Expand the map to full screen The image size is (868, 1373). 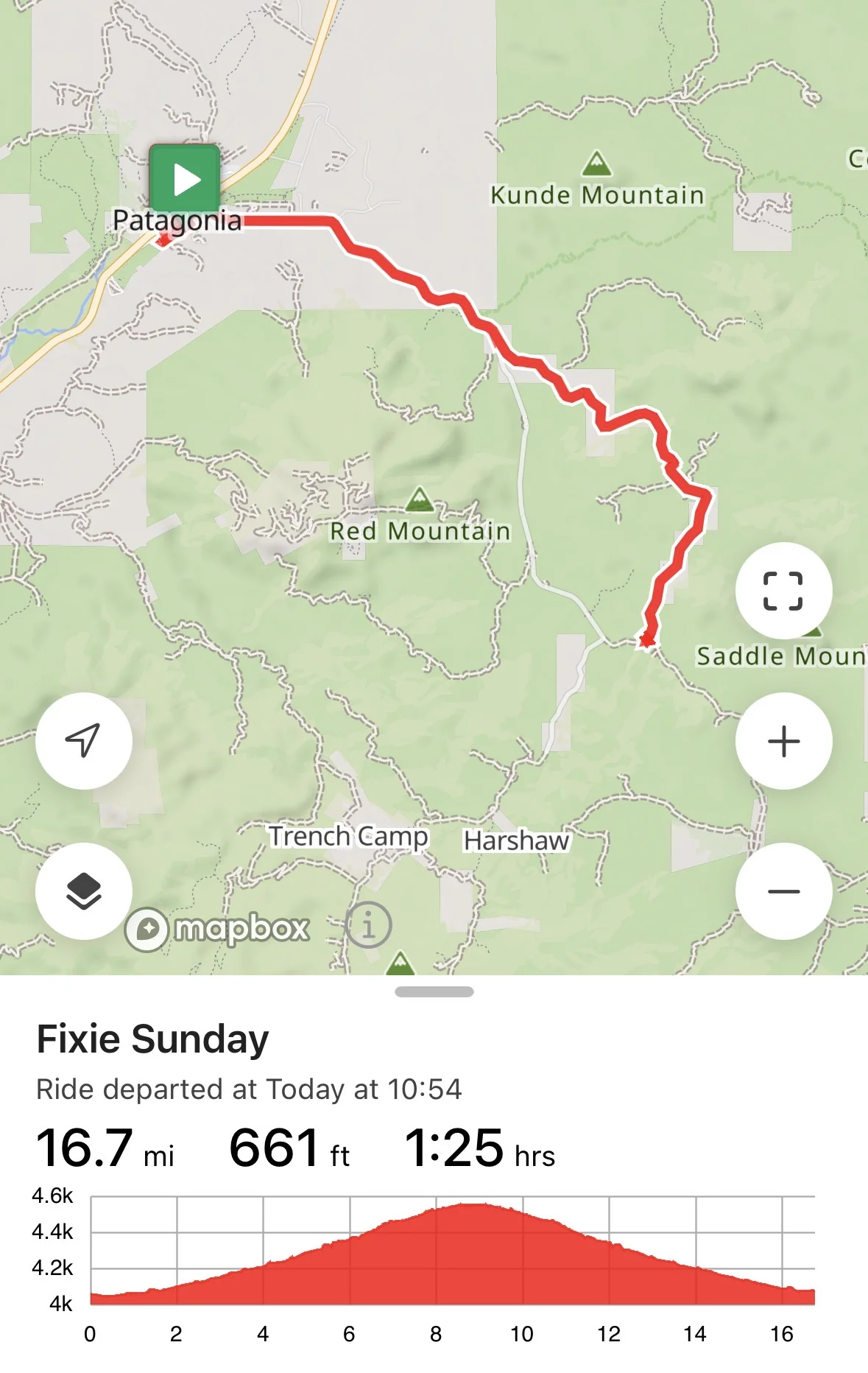click(x=783, y=591)
